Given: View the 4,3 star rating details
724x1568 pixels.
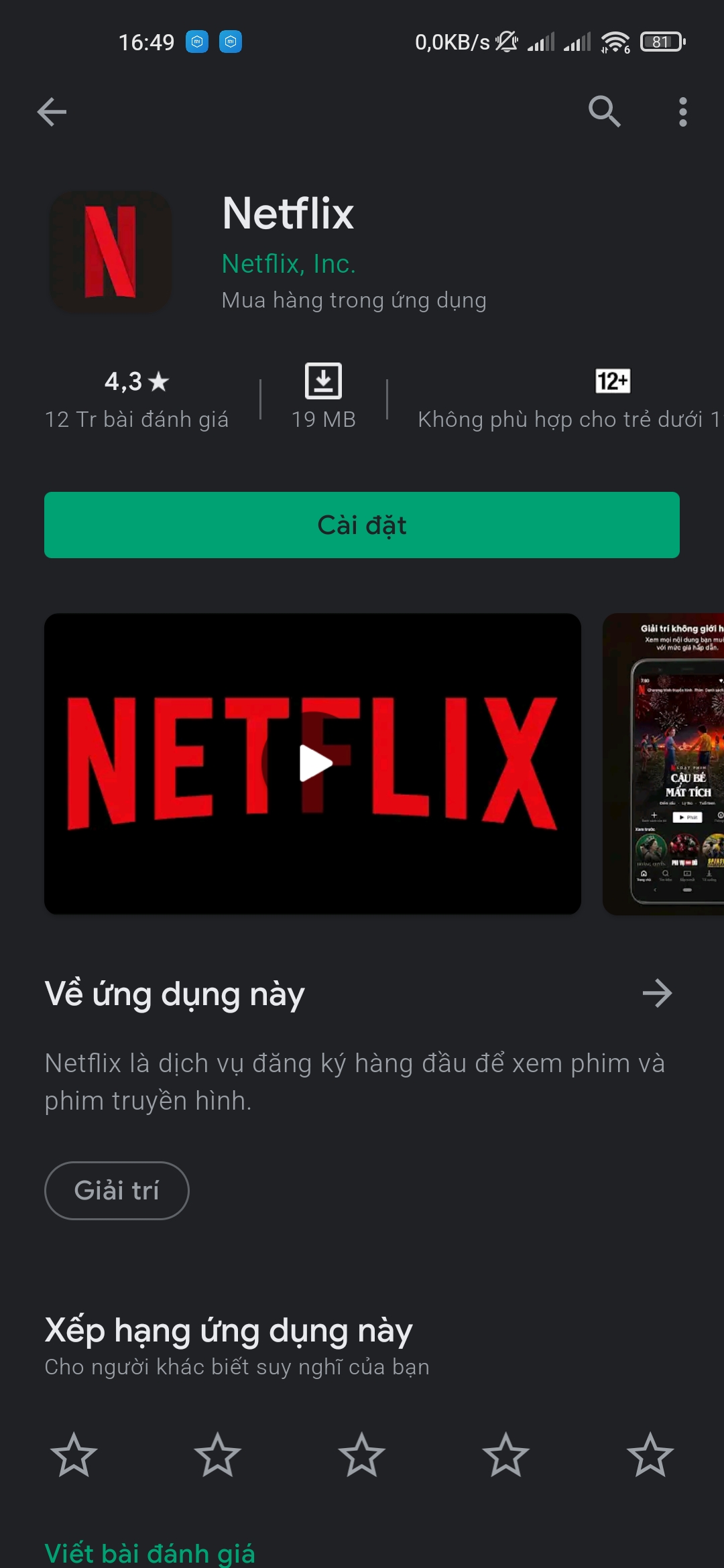Looking at the screenshot, I should coord(137,399).
